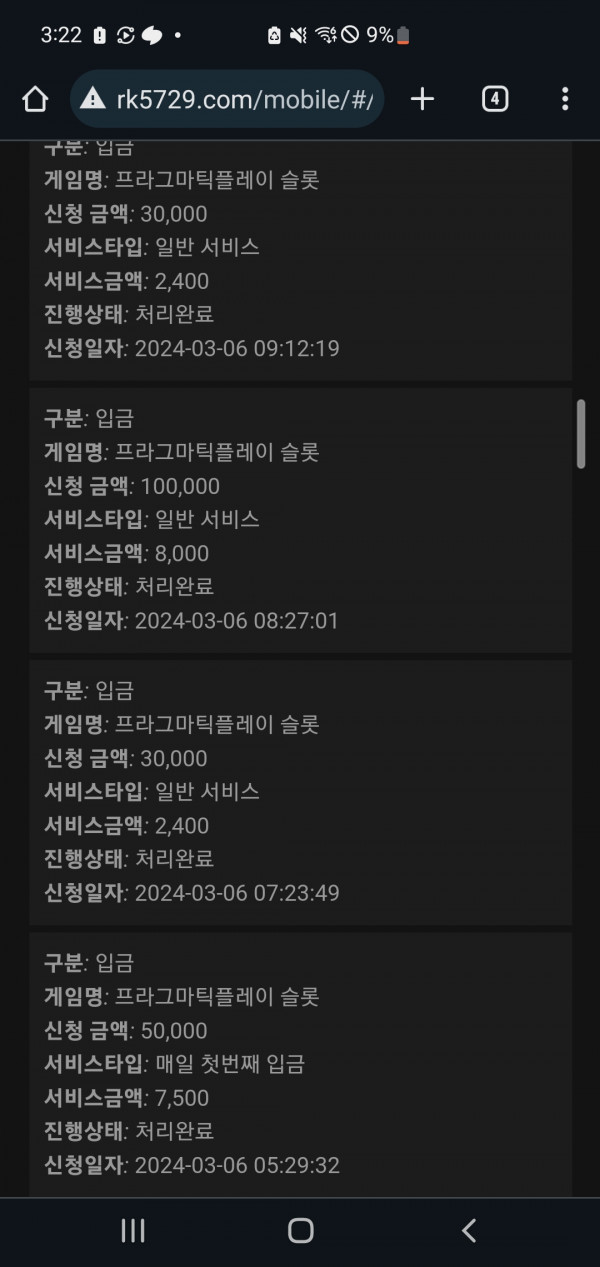Tap the rk5729.com address bar
Viewport: 600px width, 1267px height.
227,99
